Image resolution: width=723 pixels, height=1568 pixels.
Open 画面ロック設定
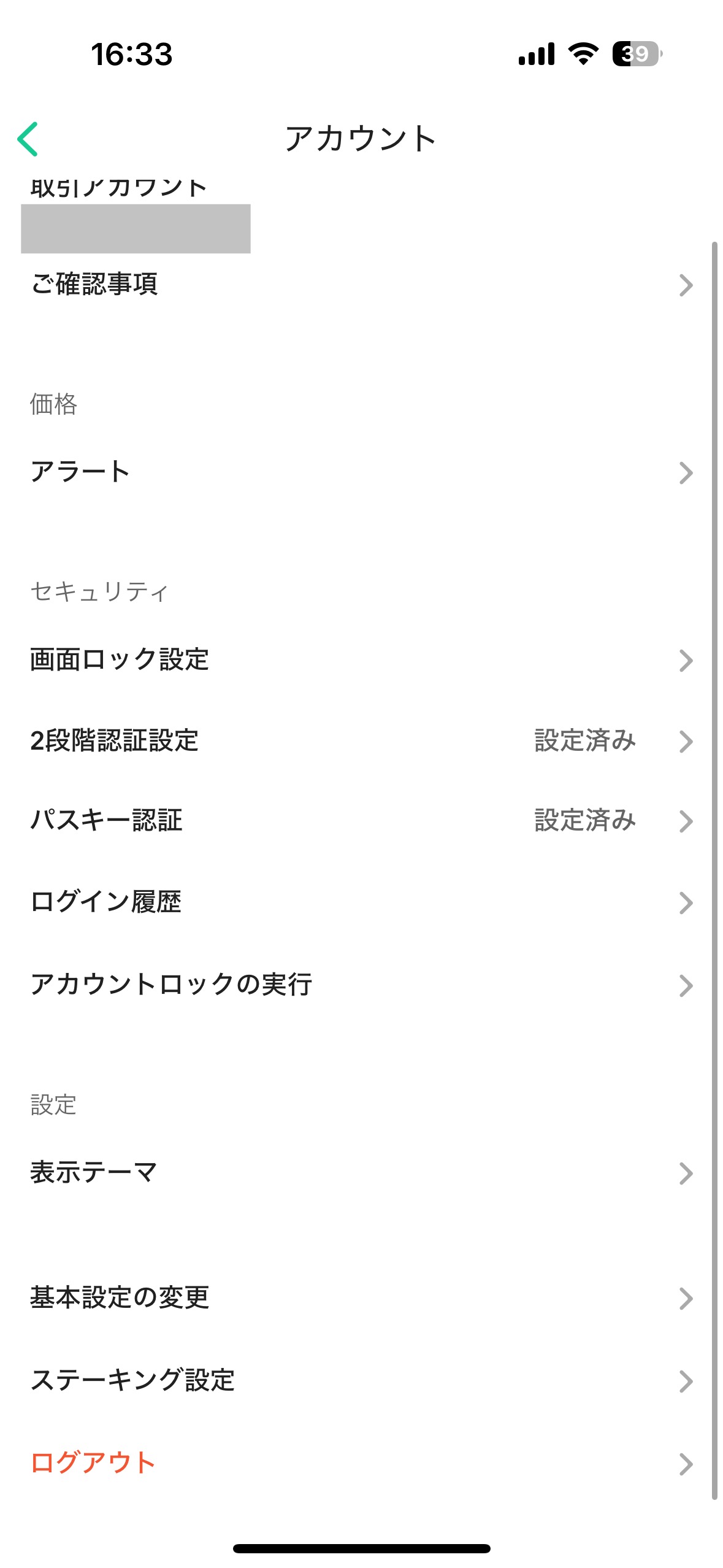[x=361, y=661]
